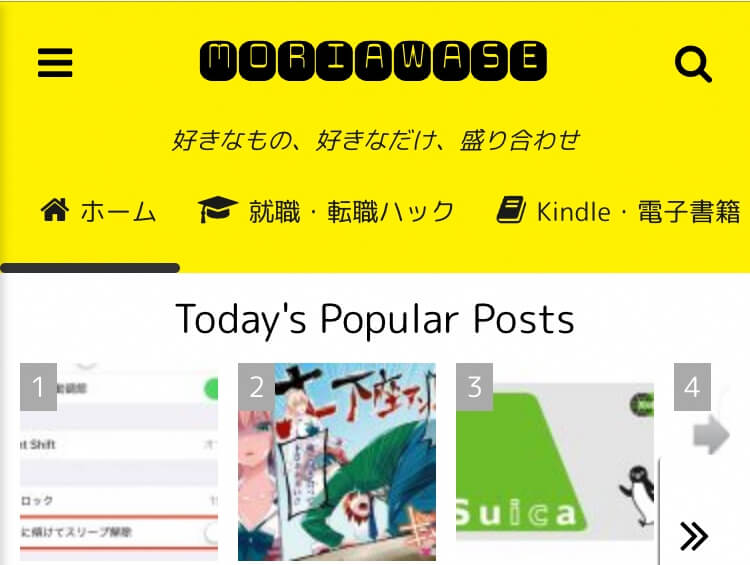Tap the MORIAWASE site title

click(374, 61)
